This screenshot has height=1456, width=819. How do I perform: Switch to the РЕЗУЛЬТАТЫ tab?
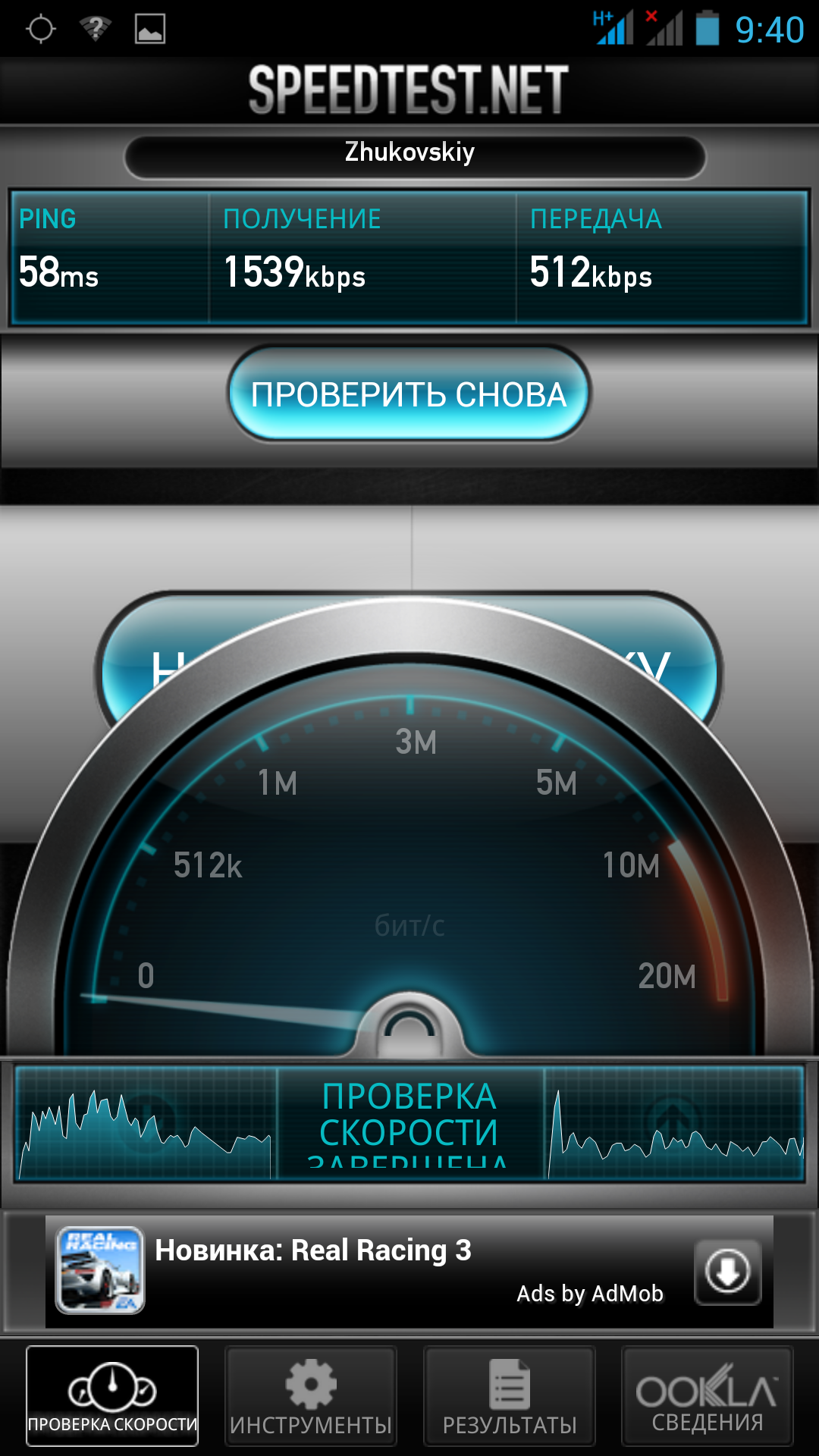510,1396
